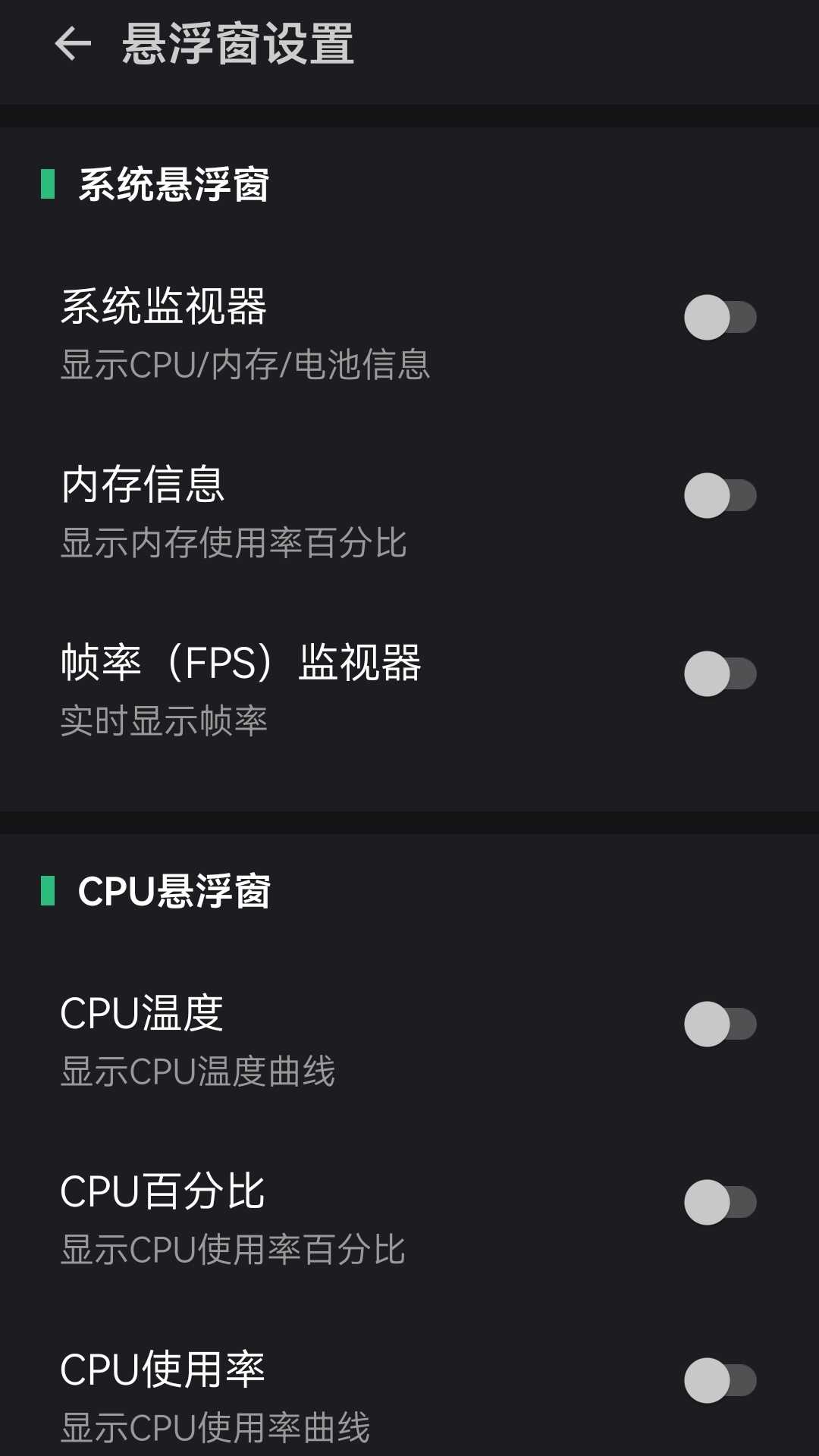
Task: Go back from 悬浮窗设置
Action: [x=73, y=43]
